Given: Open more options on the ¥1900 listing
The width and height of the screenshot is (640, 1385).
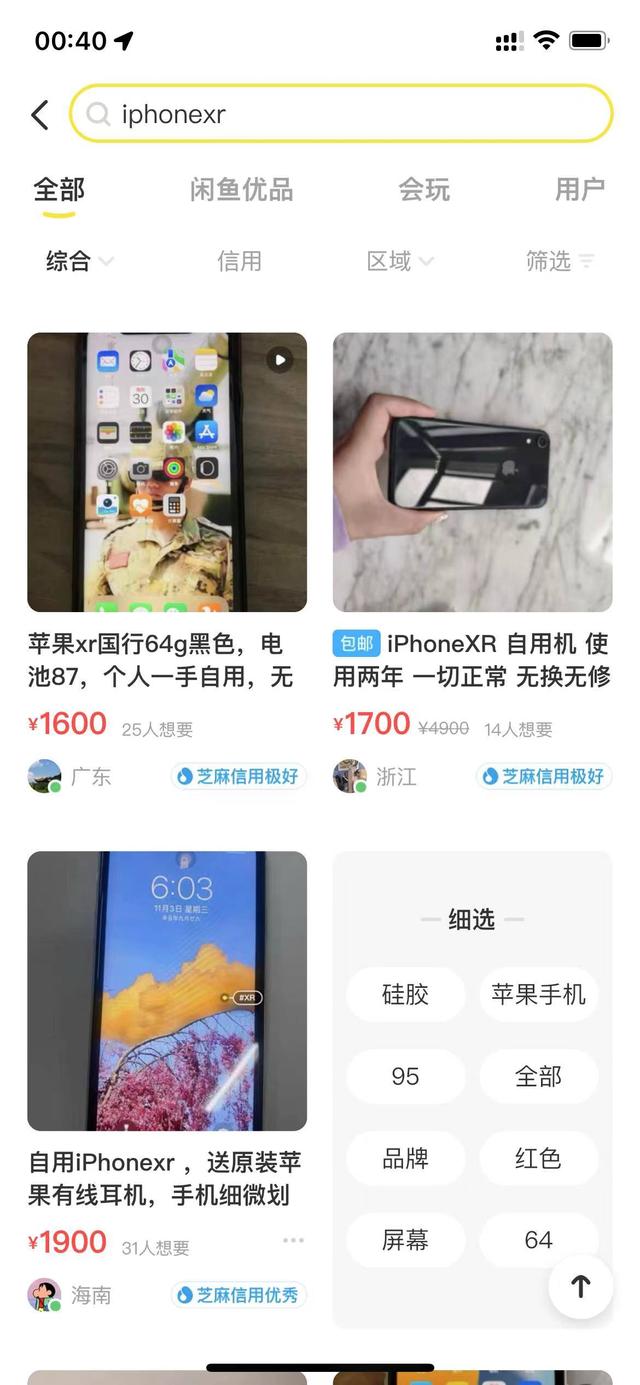Looking at the screenshot, I should coord(293,1240).
